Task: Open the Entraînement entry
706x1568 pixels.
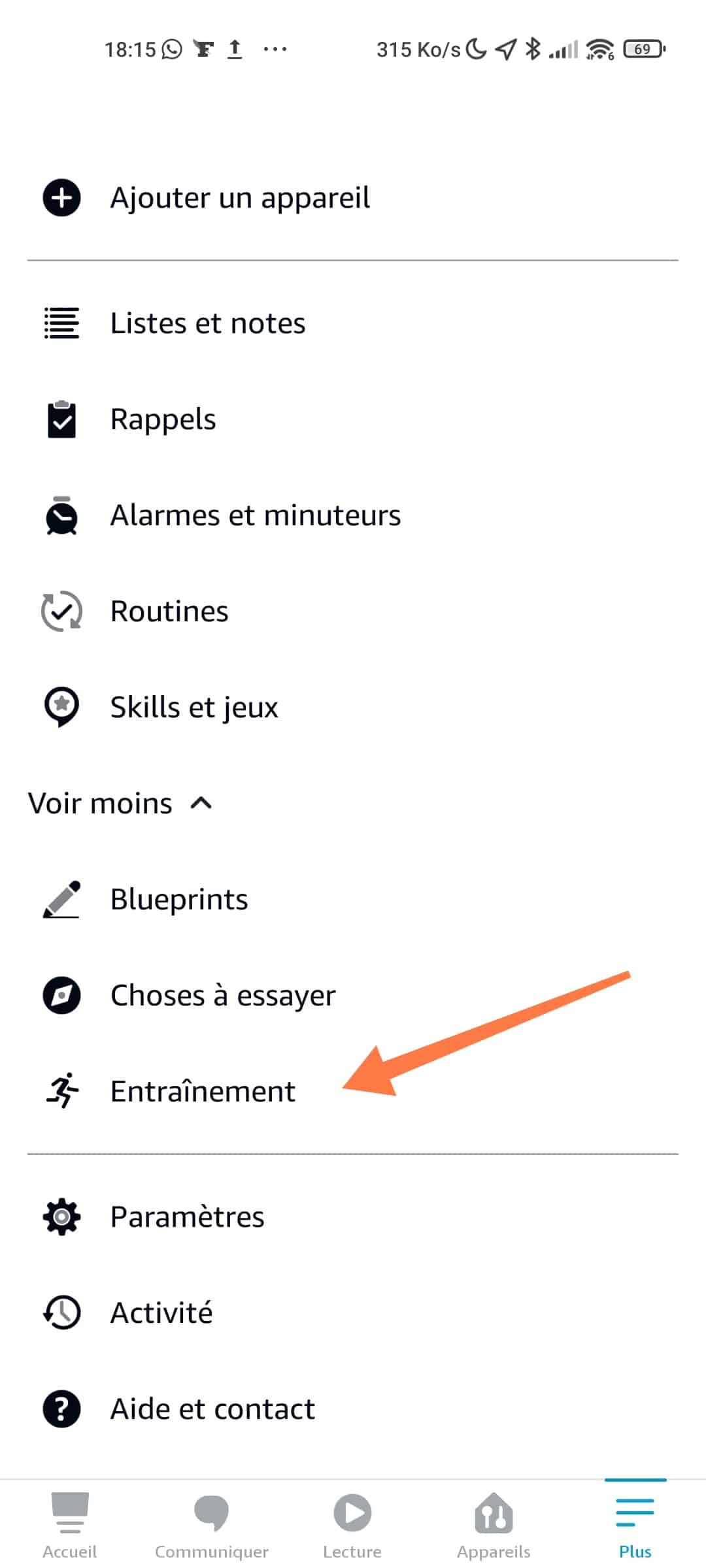Action: pos(353,1092)
